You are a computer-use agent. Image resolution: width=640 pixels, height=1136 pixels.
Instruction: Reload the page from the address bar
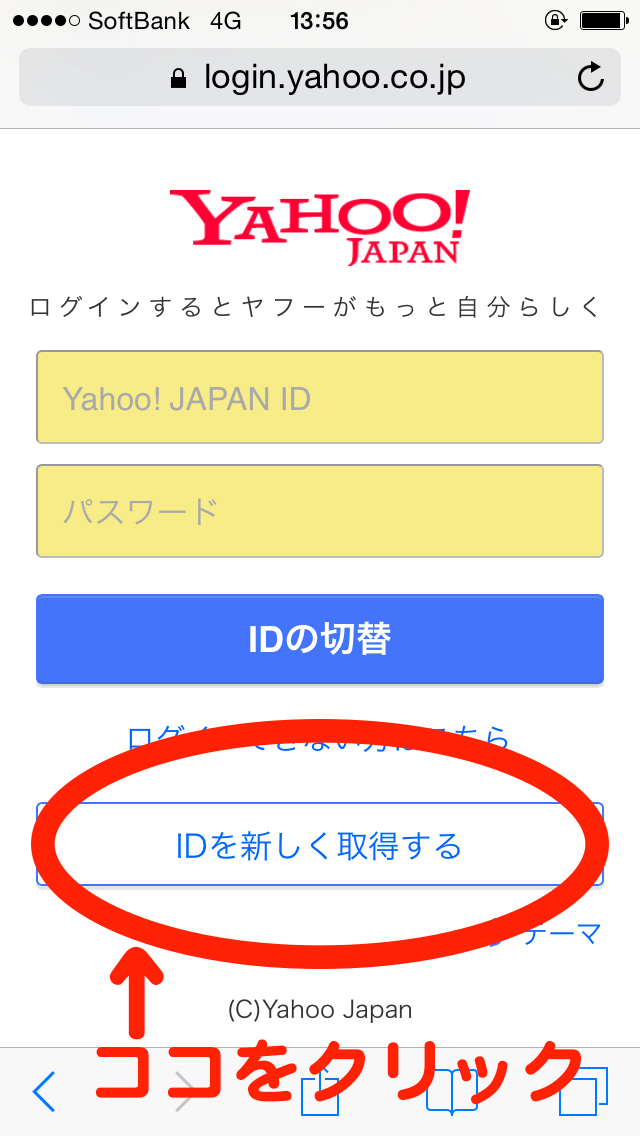point(590,77)
